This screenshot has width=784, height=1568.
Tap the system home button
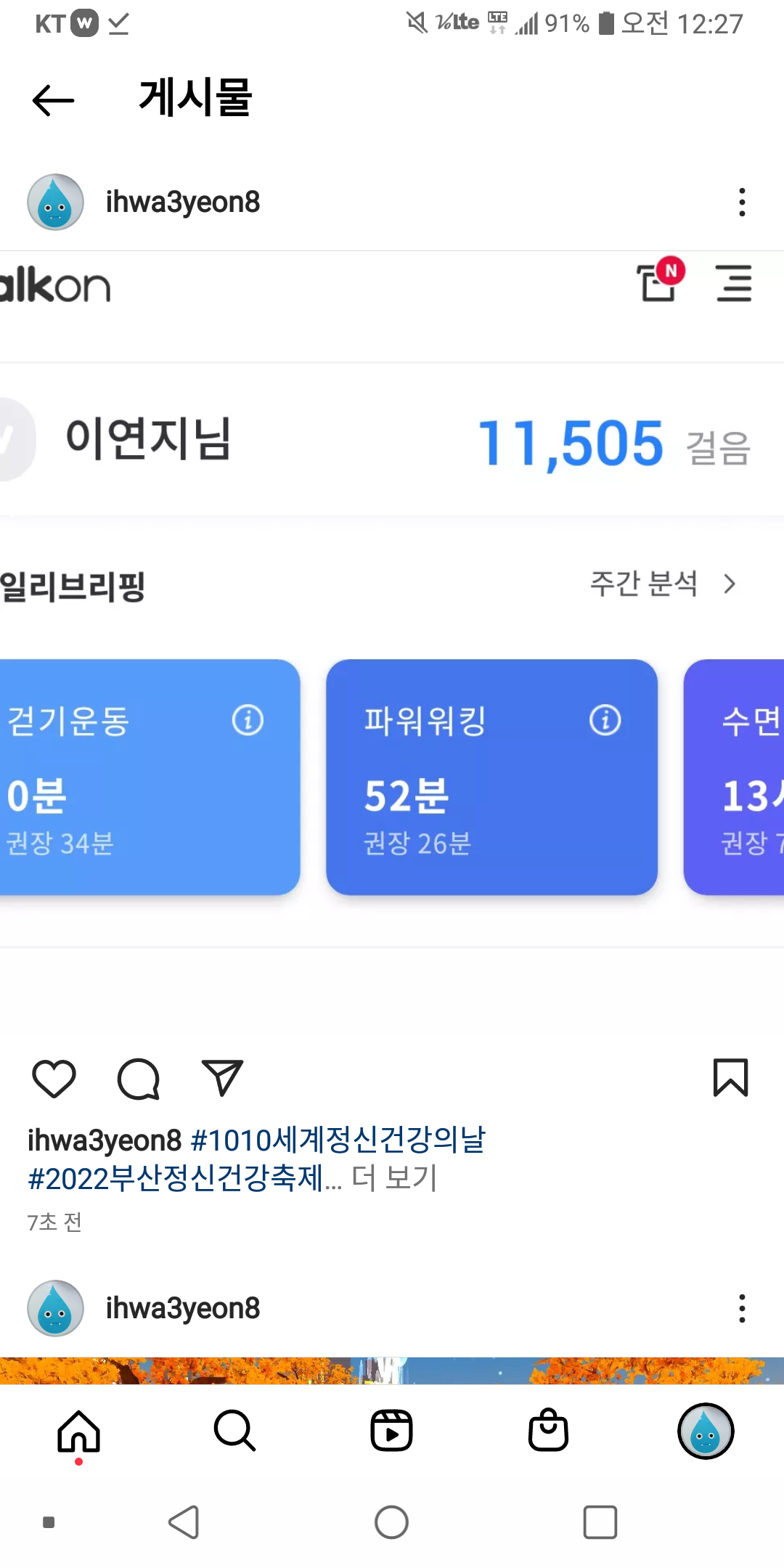click(x=391, y=1522)
